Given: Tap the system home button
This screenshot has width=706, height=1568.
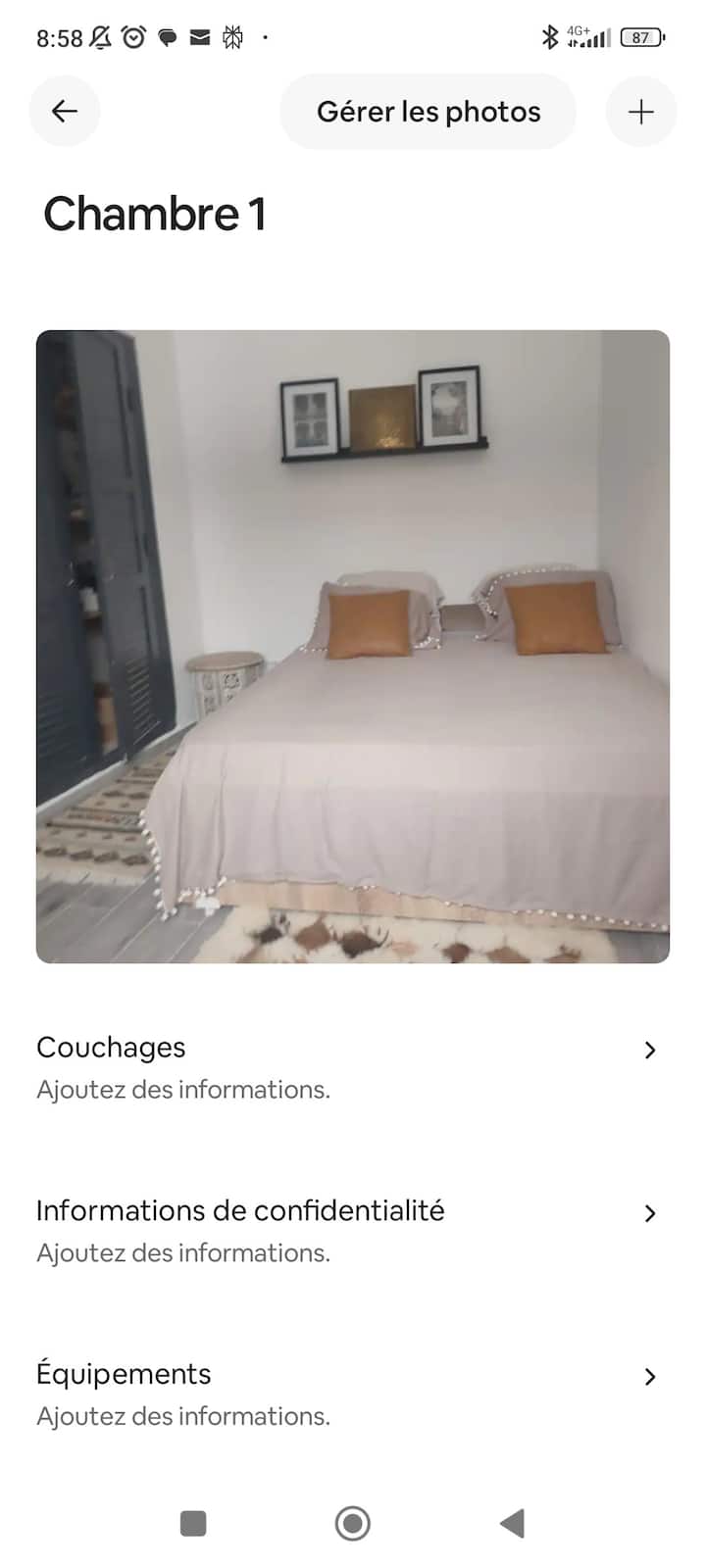Looking at the screenshot, I should (352, 1523).
